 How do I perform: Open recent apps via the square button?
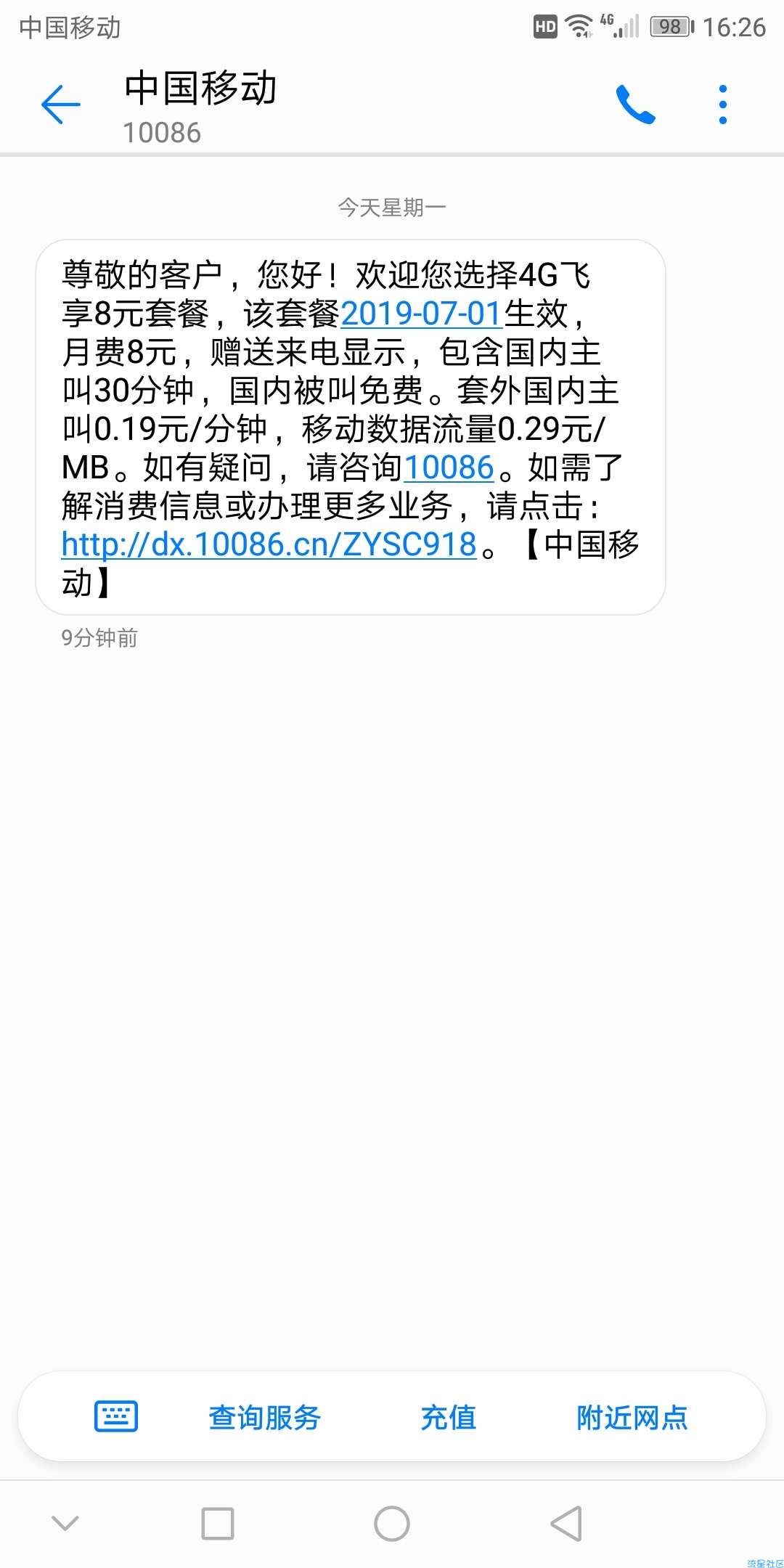point(218,1523)
